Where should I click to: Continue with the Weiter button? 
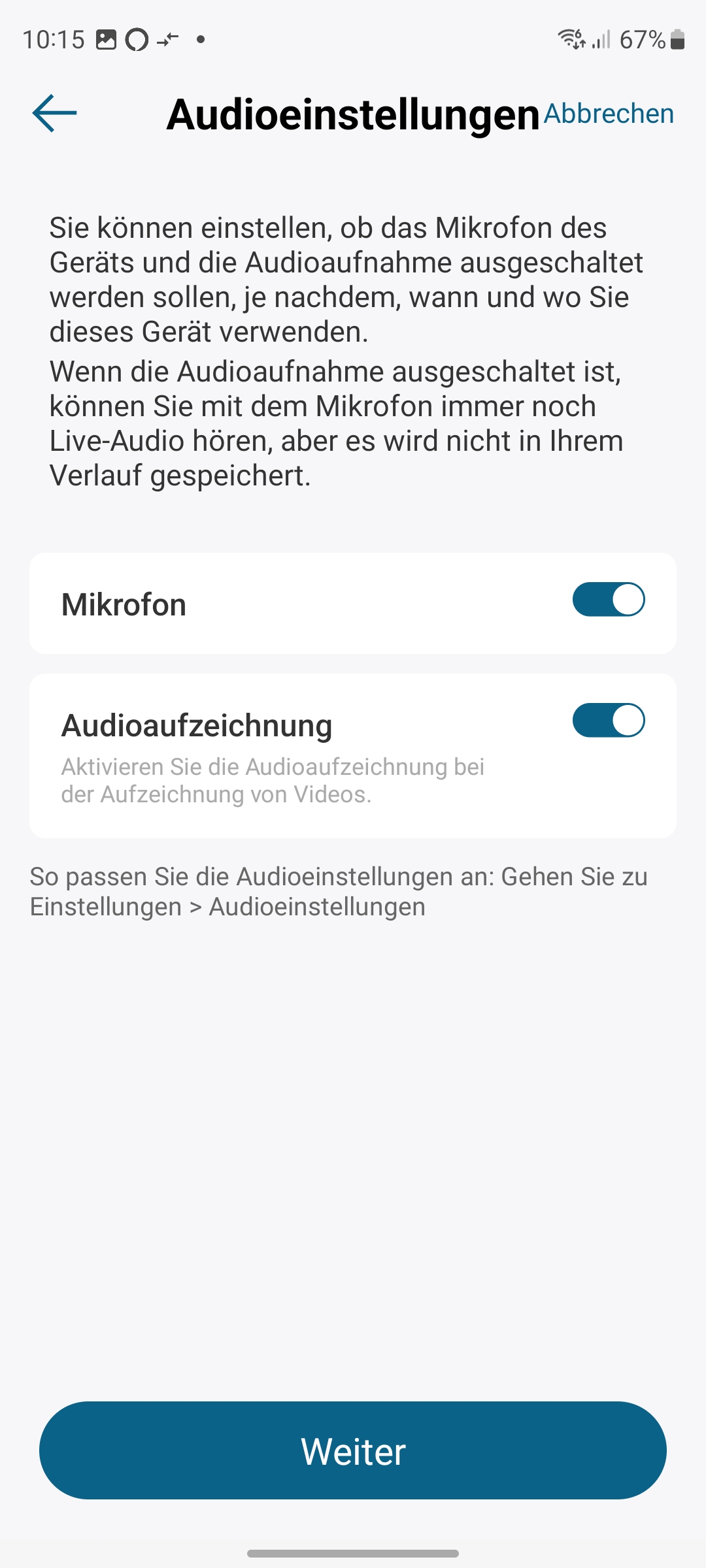(x=353, y=1450)
